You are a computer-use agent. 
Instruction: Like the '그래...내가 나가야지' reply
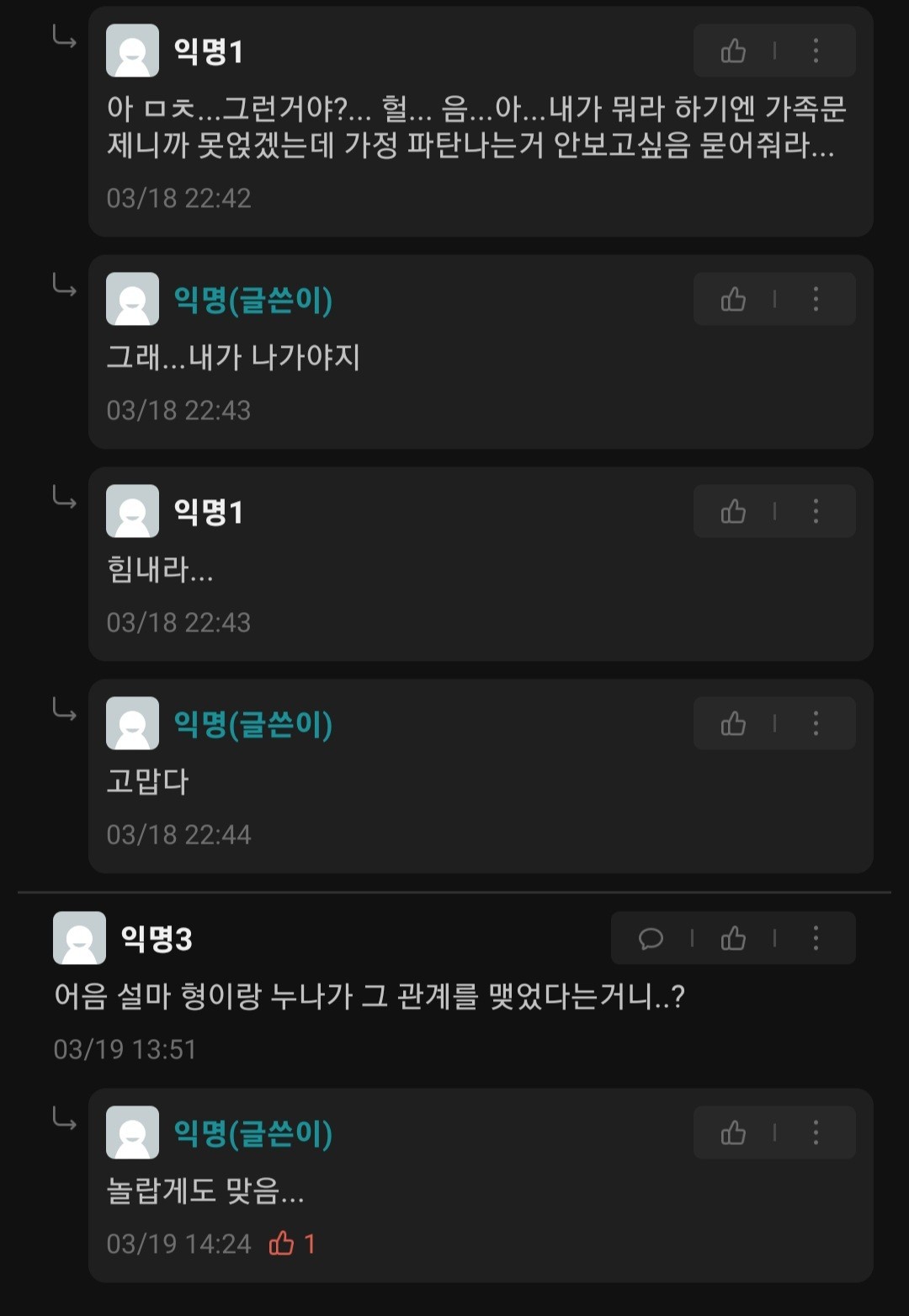tap(733, 299)
